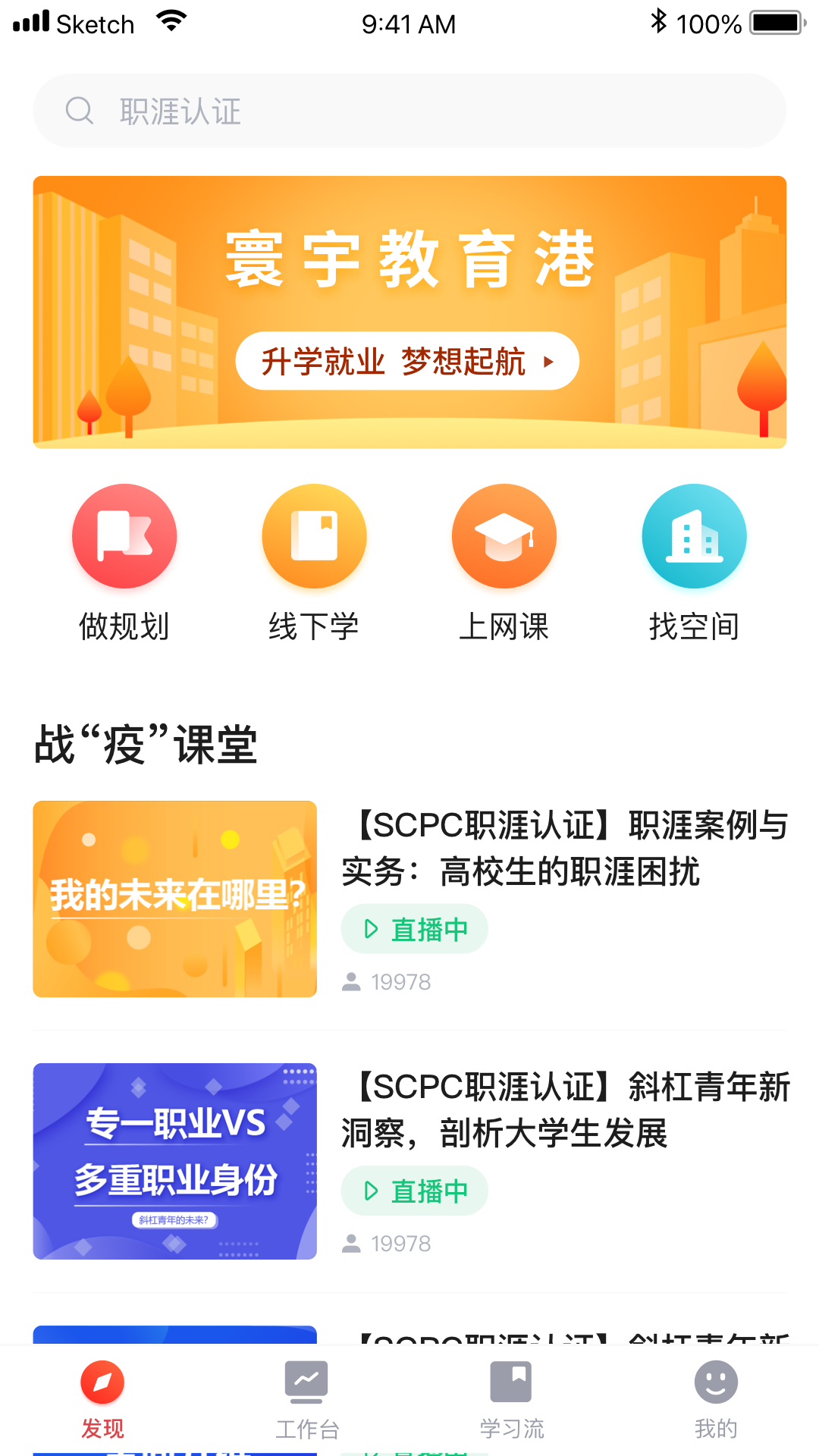Switch to the 发现 tab

coord(102,1399)
